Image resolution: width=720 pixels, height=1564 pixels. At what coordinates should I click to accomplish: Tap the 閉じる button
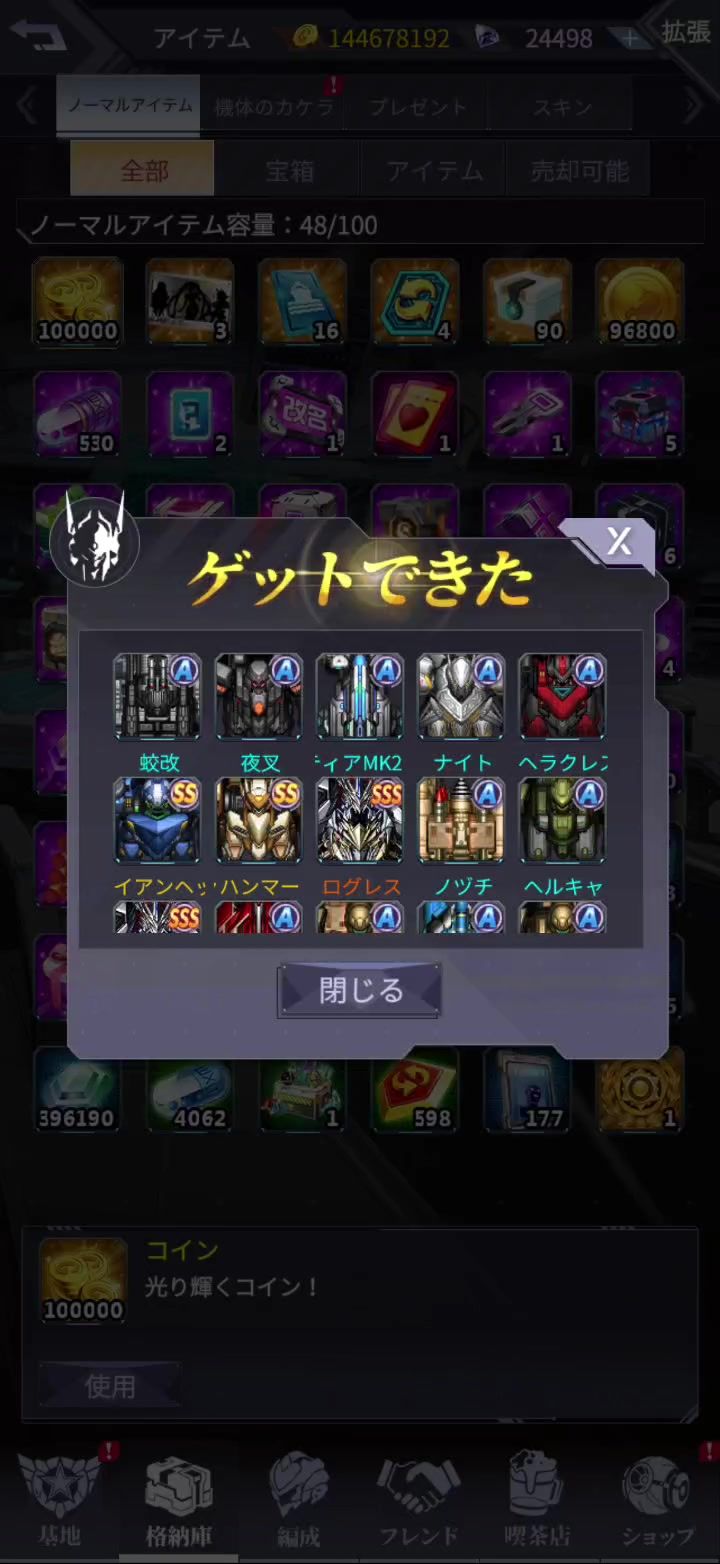coord(360,990)
